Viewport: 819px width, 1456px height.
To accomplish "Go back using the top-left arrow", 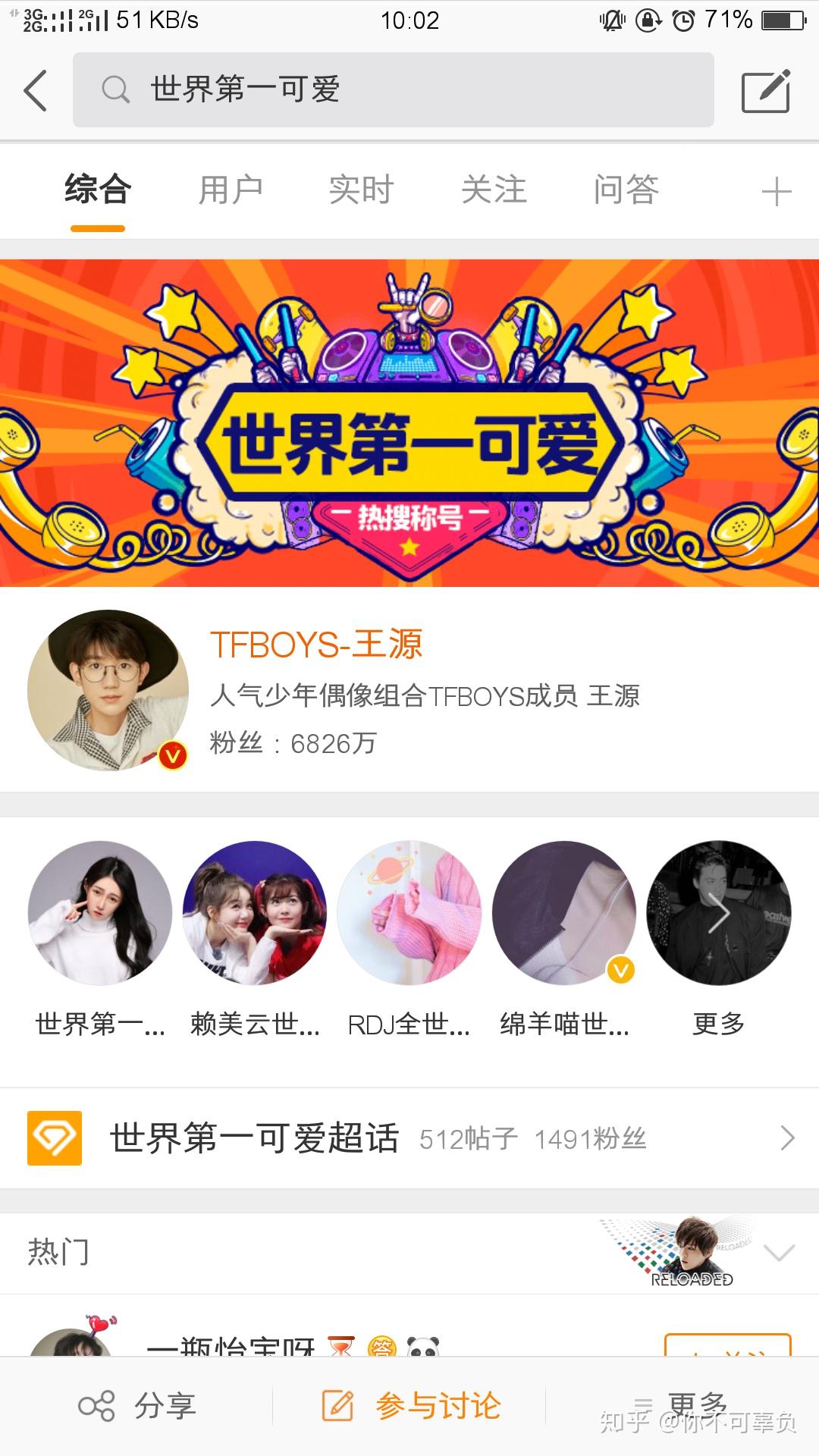I will click(36, 90).
